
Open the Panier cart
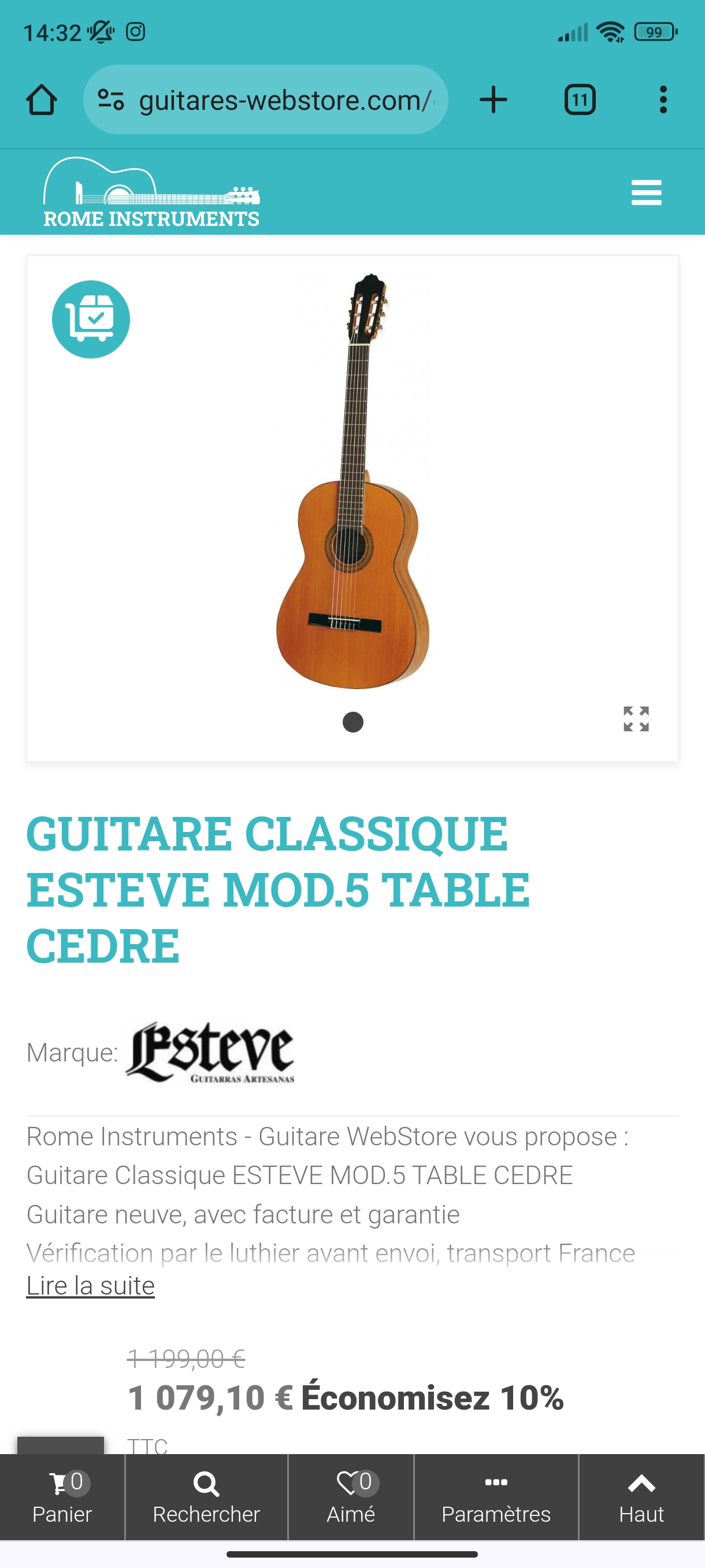(62, 1497)
